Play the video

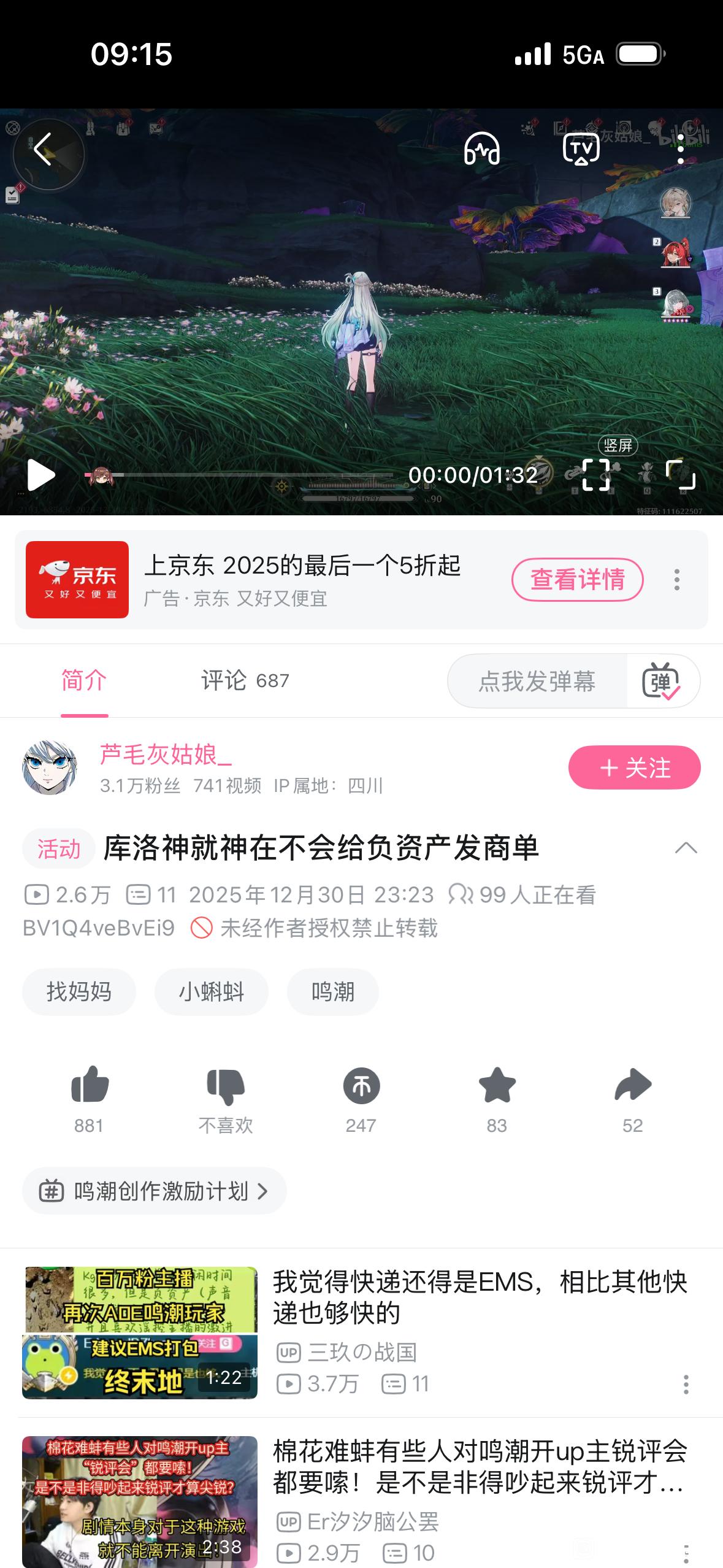click(x=40, y=475)
